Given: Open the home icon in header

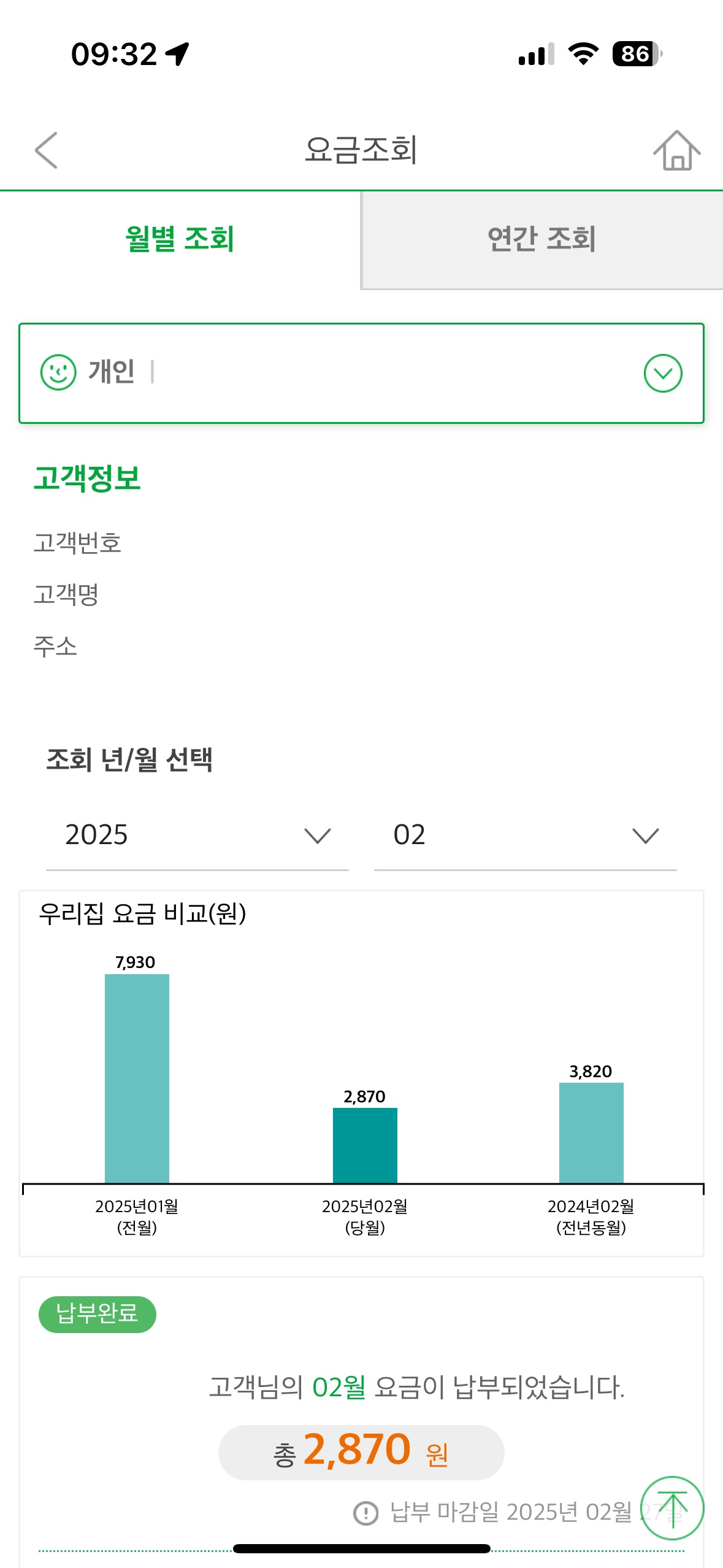Looking at the screenshot, I should (676, 150).
